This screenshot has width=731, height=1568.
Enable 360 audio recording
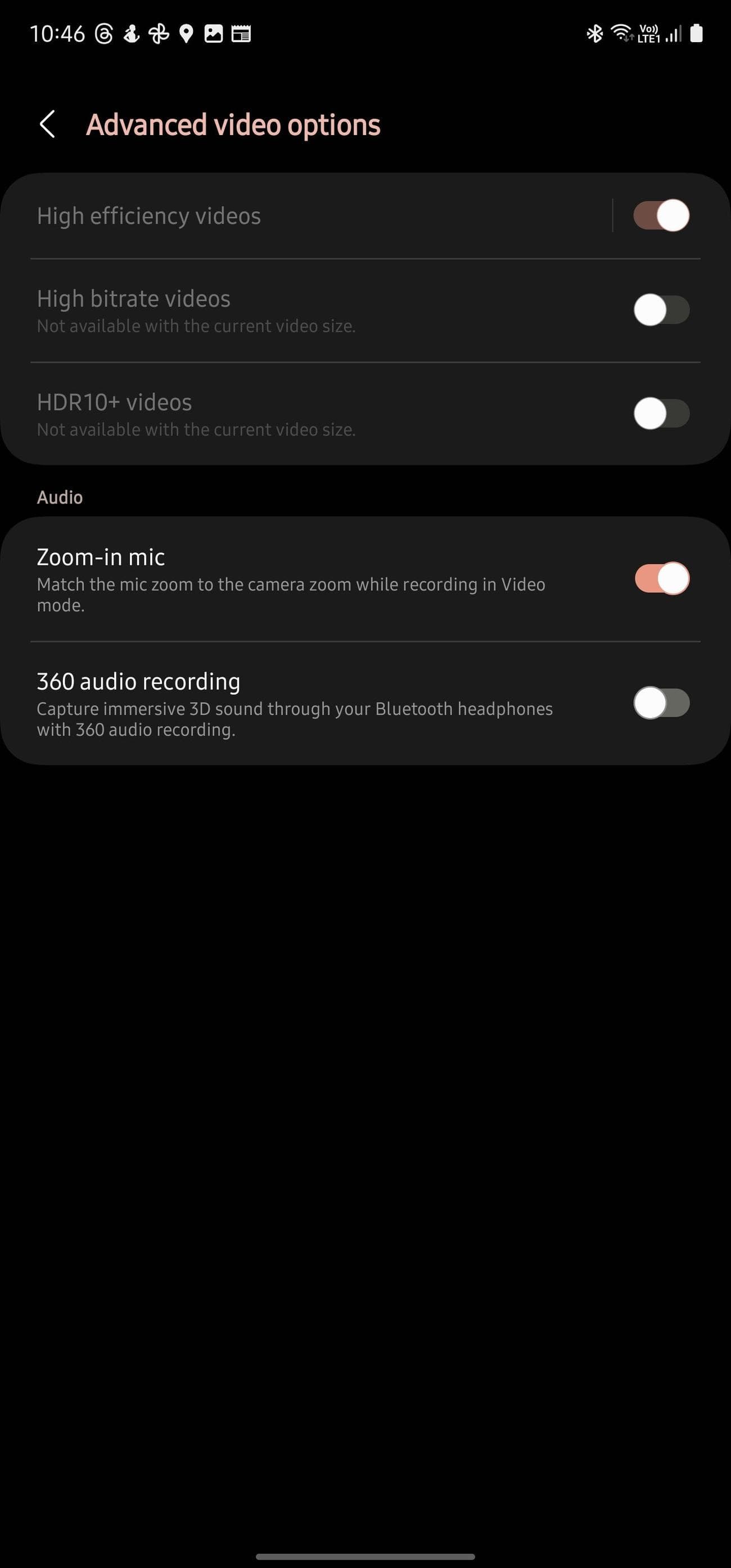pos(661,703)
